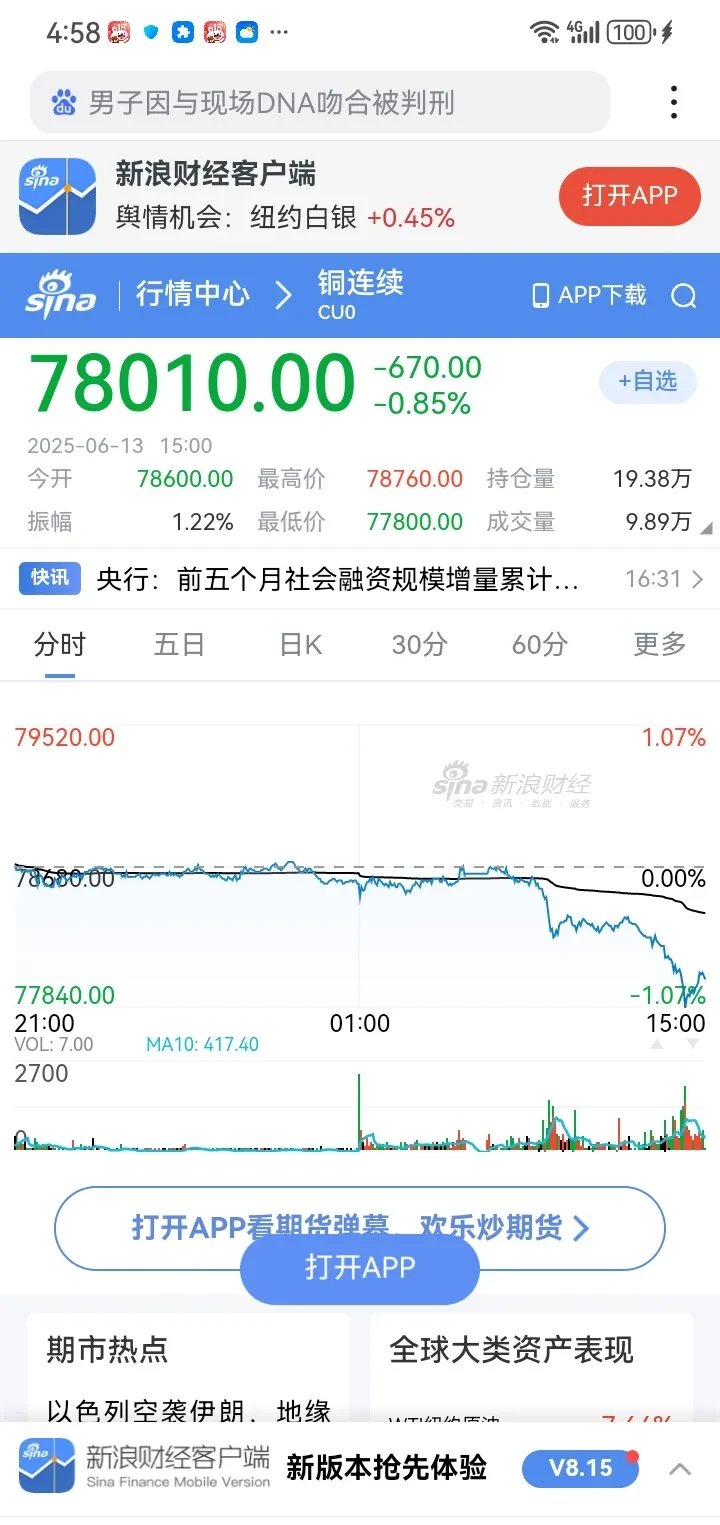Add copper to watchlist via +自选
Viewport: 720px width, 1525px height.
click(647, 382)
